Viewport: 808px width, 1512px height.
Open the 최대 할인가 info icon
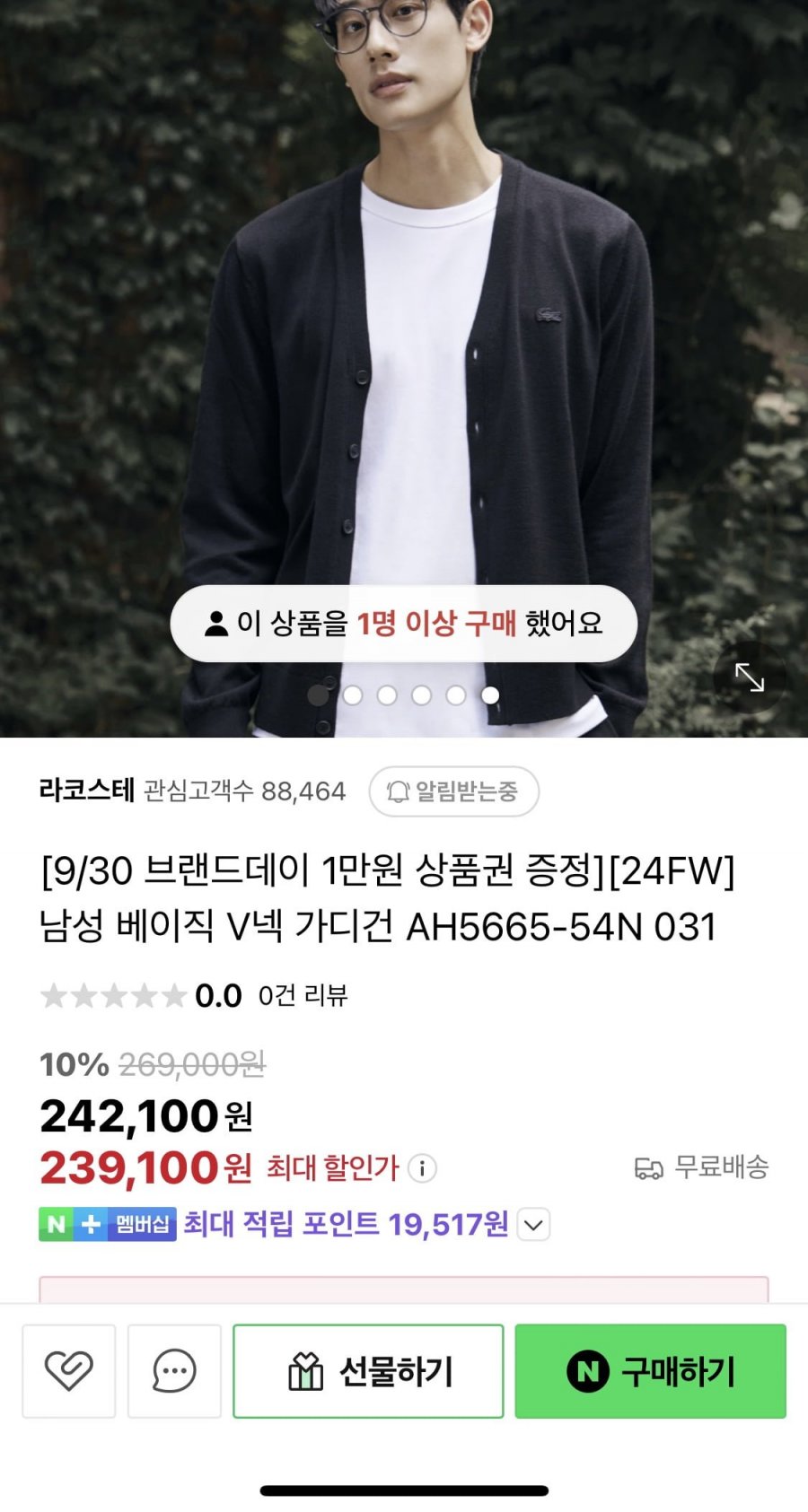click(x=422, y=1168)
